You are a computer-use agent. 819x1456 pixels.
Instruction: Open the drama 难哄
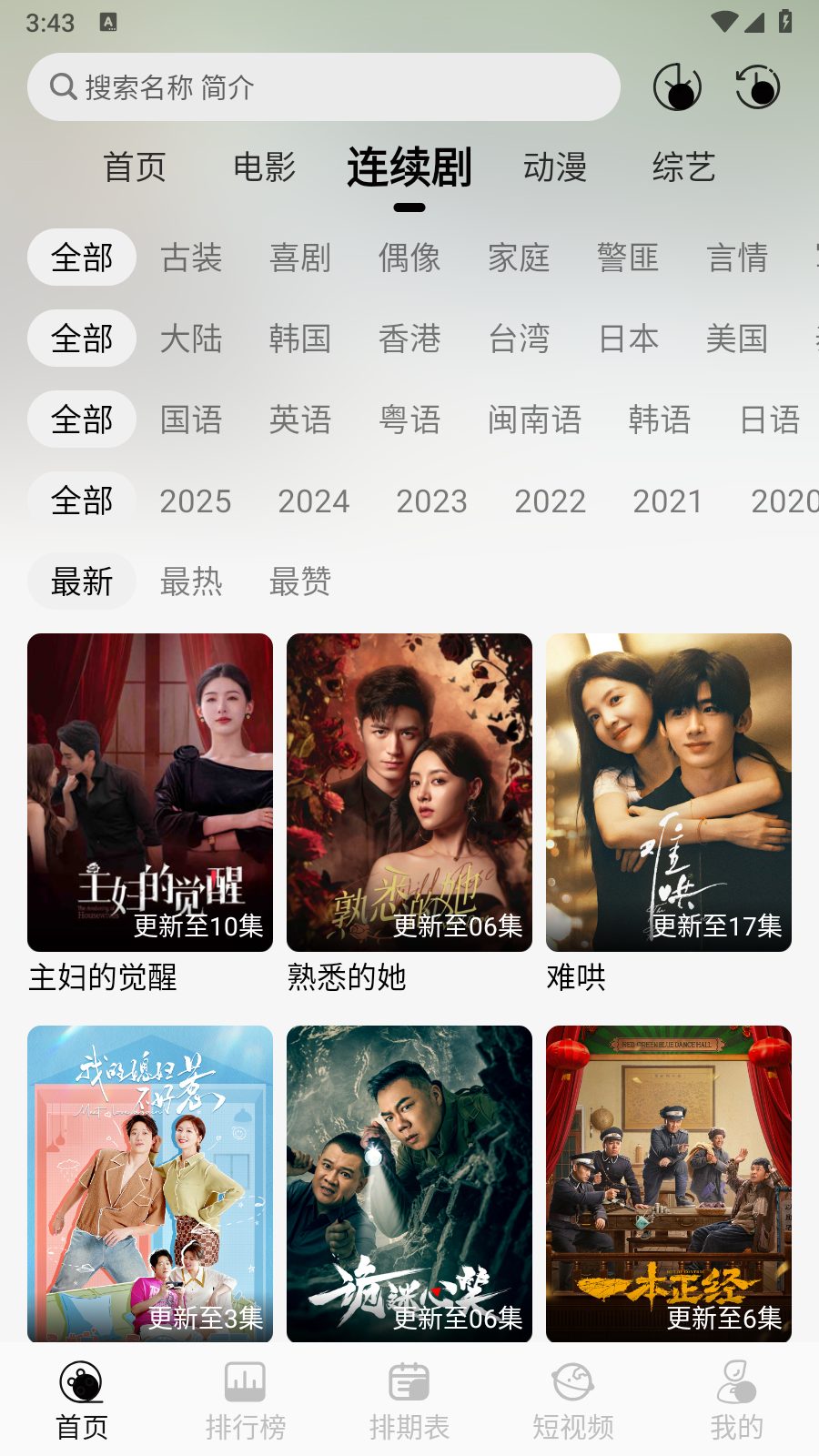coord(669,793)
